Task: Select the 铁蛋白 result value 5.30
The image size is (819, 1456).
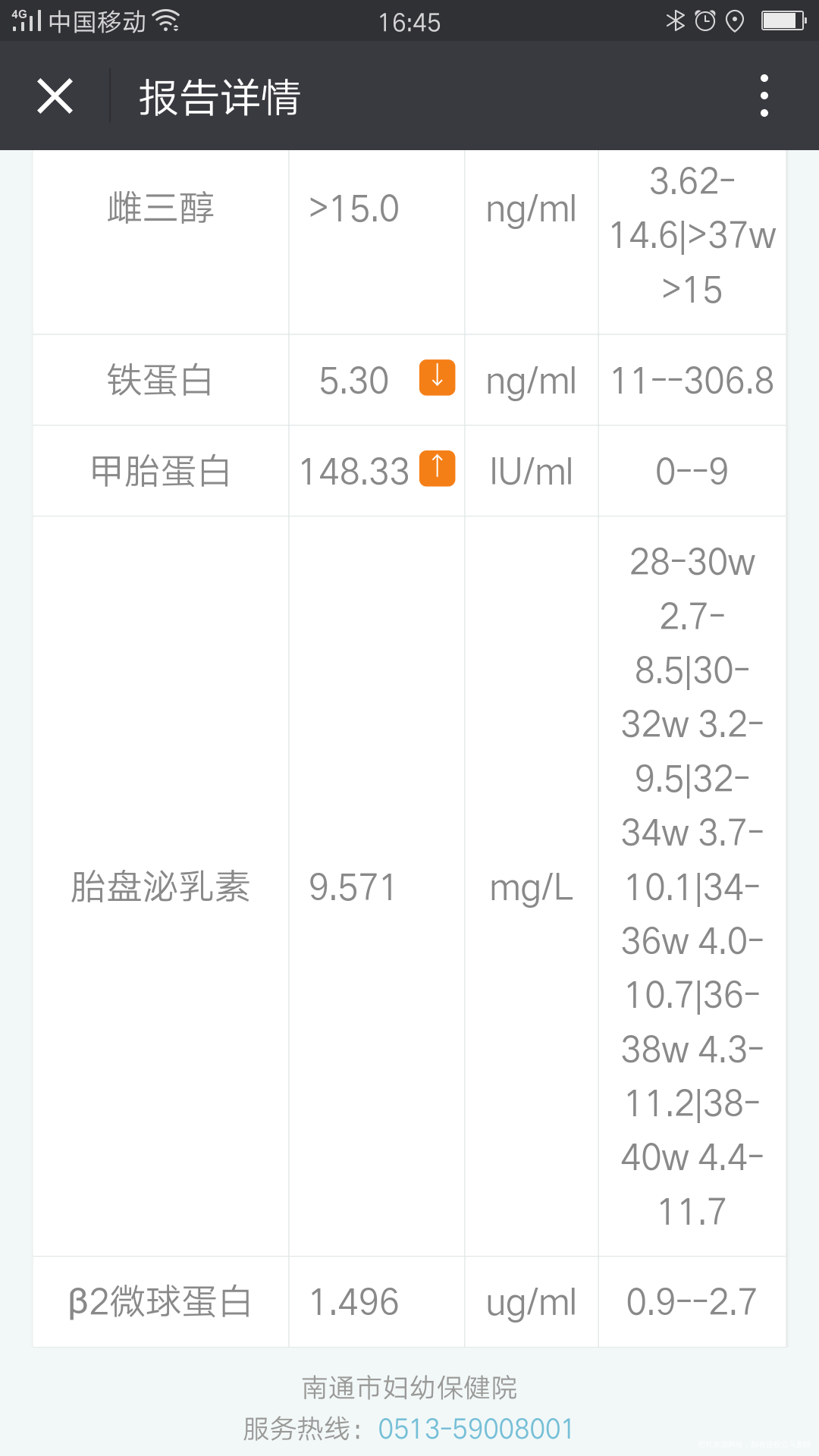Action: [x=353, y=379]
